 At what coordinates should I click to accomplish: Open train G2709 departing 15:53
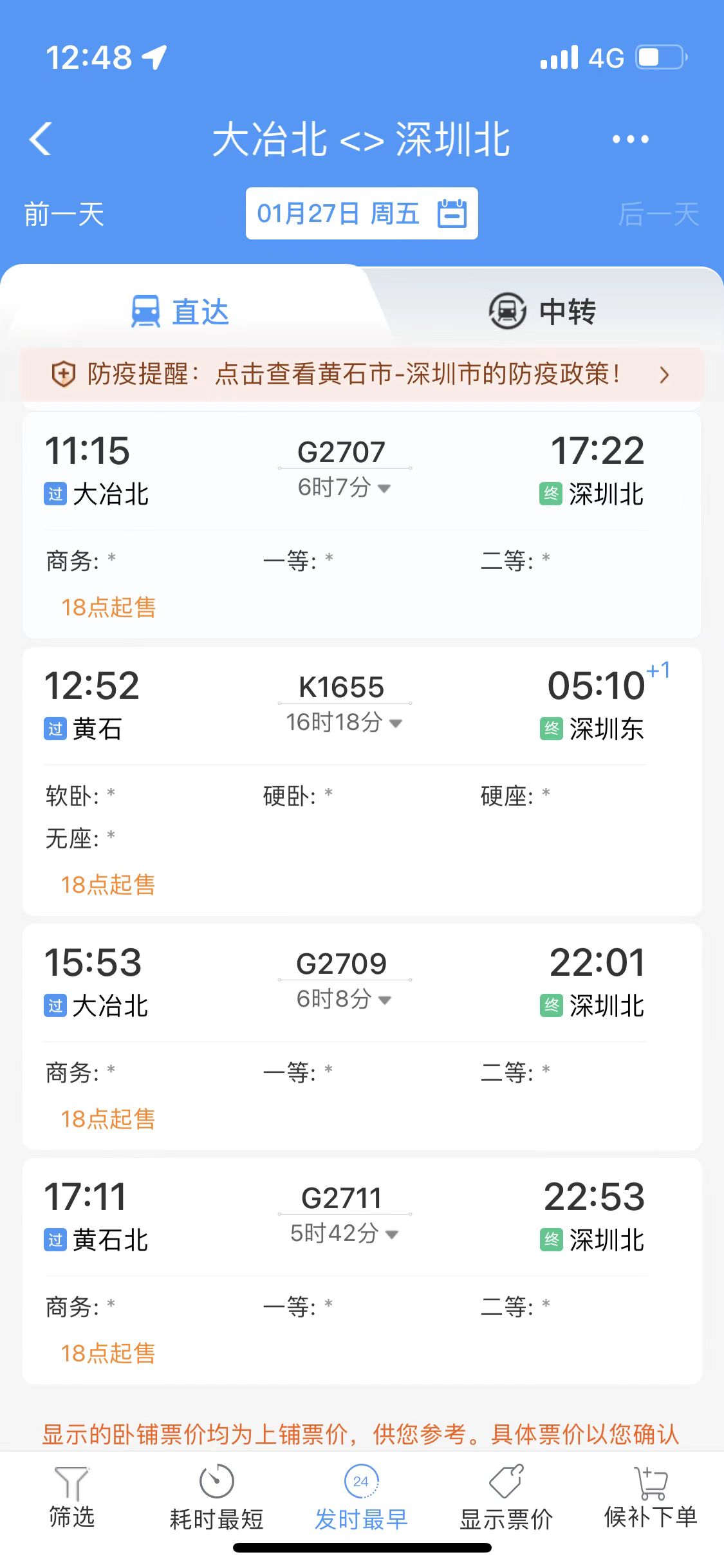click(362, 1037)
